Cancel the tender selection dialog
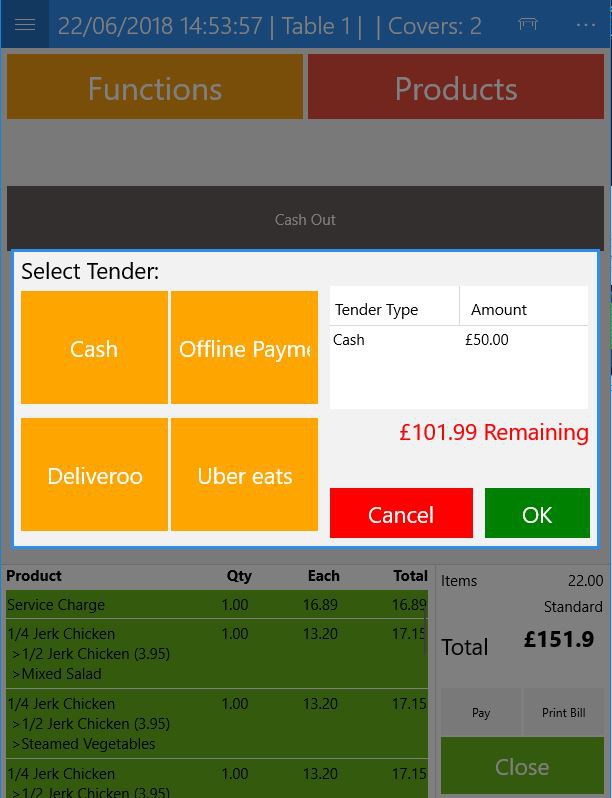This screenshot has height=798, width=612. click(401, 513)
